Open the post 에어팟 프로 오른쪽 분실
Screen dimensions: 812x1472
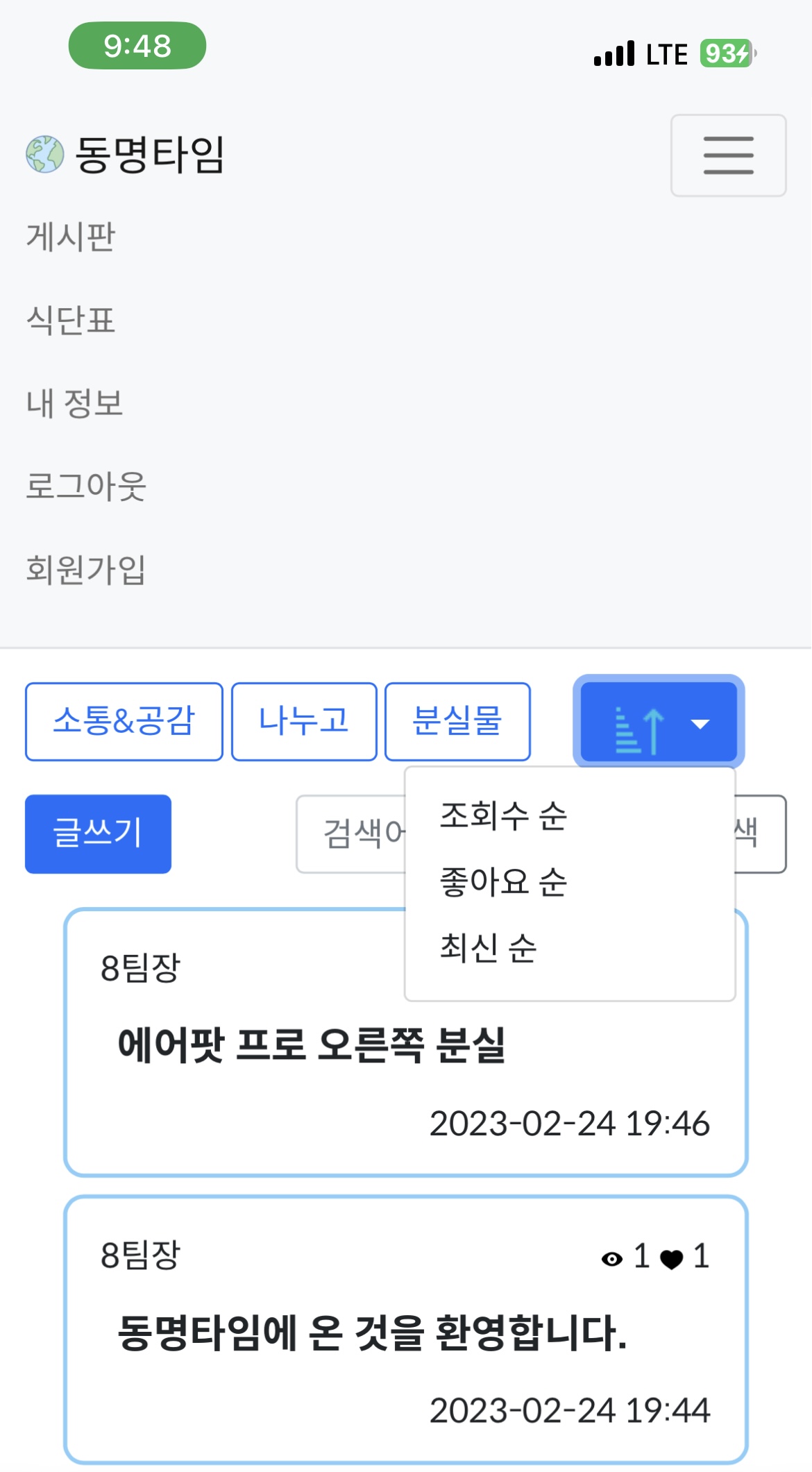point(312,1046)
